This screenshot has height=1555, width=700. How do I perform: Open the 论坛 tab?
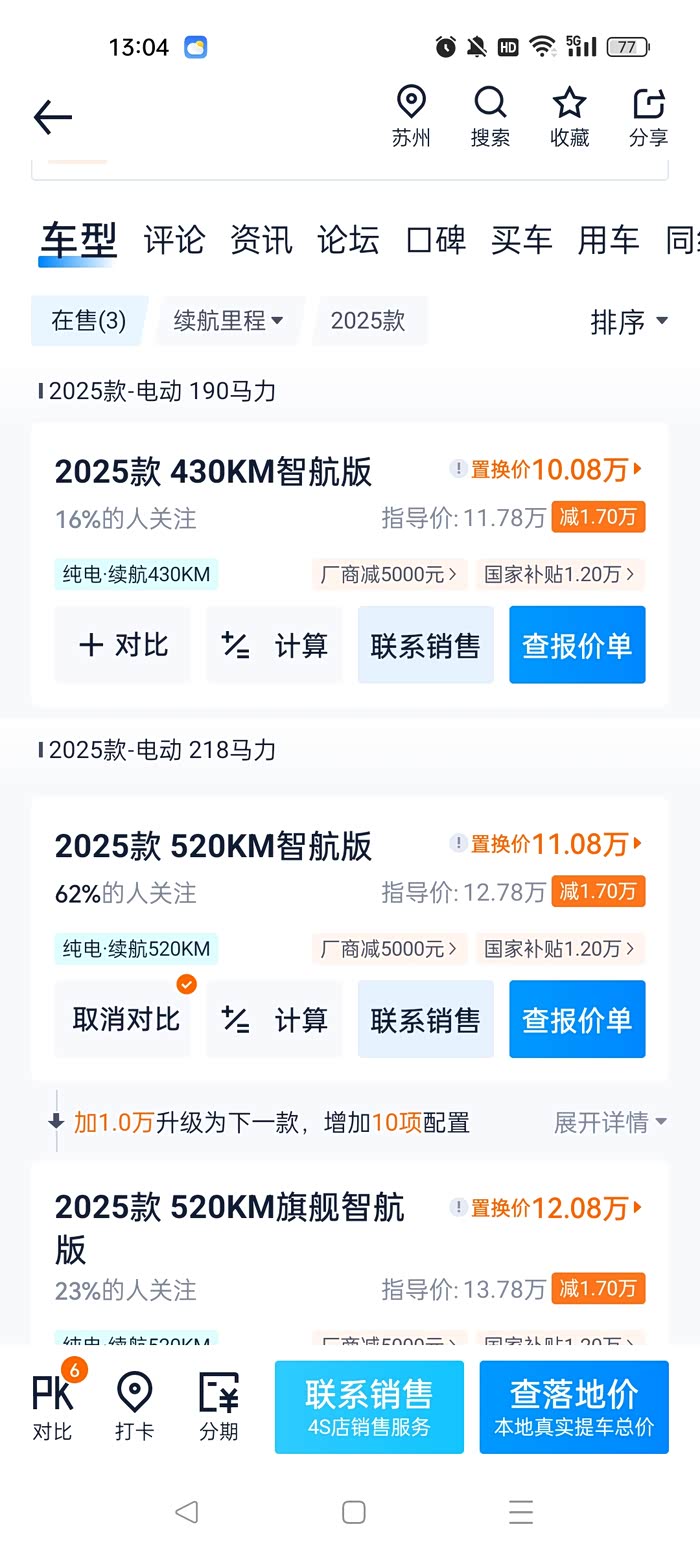348,240
